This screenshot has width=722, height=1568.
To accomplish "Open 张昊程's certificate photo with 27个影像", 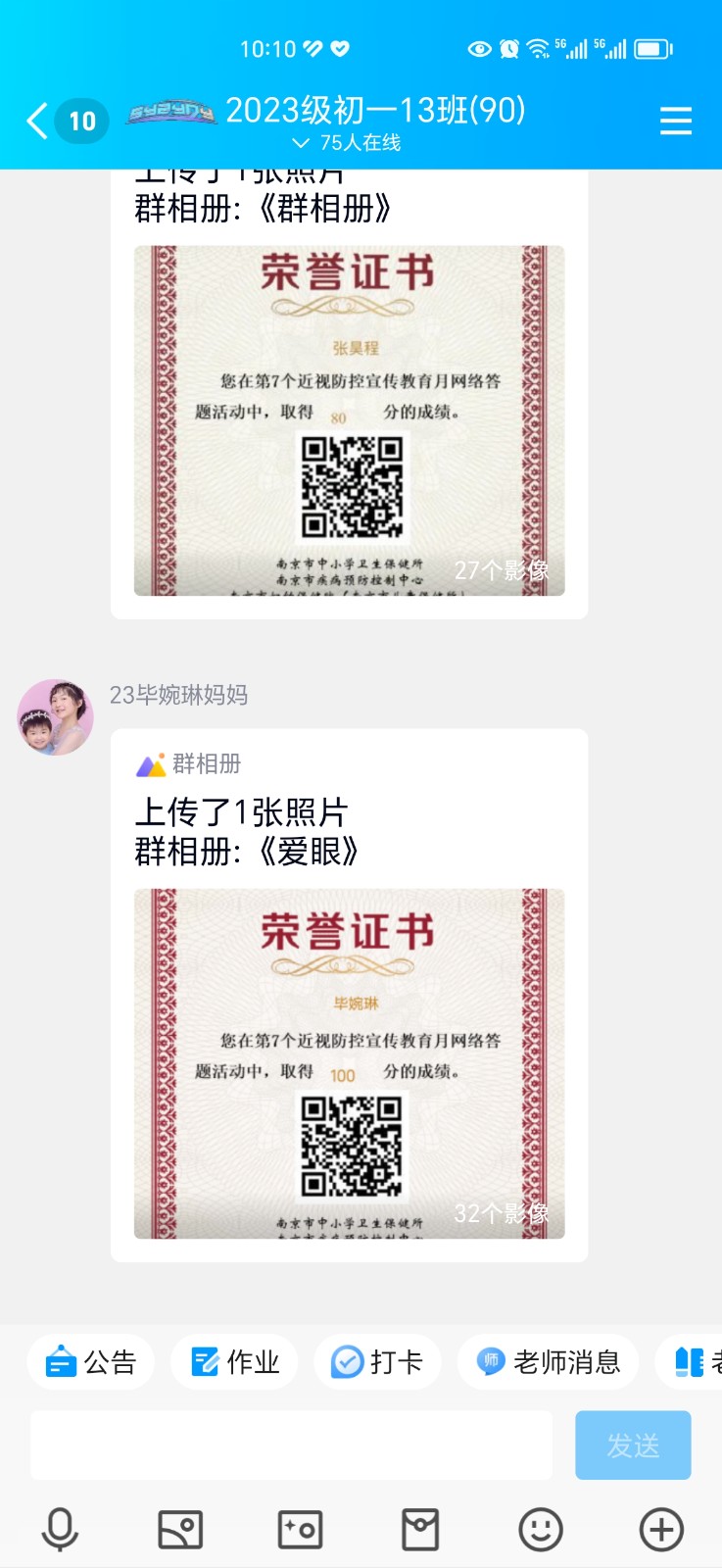I will click(349, 419).
